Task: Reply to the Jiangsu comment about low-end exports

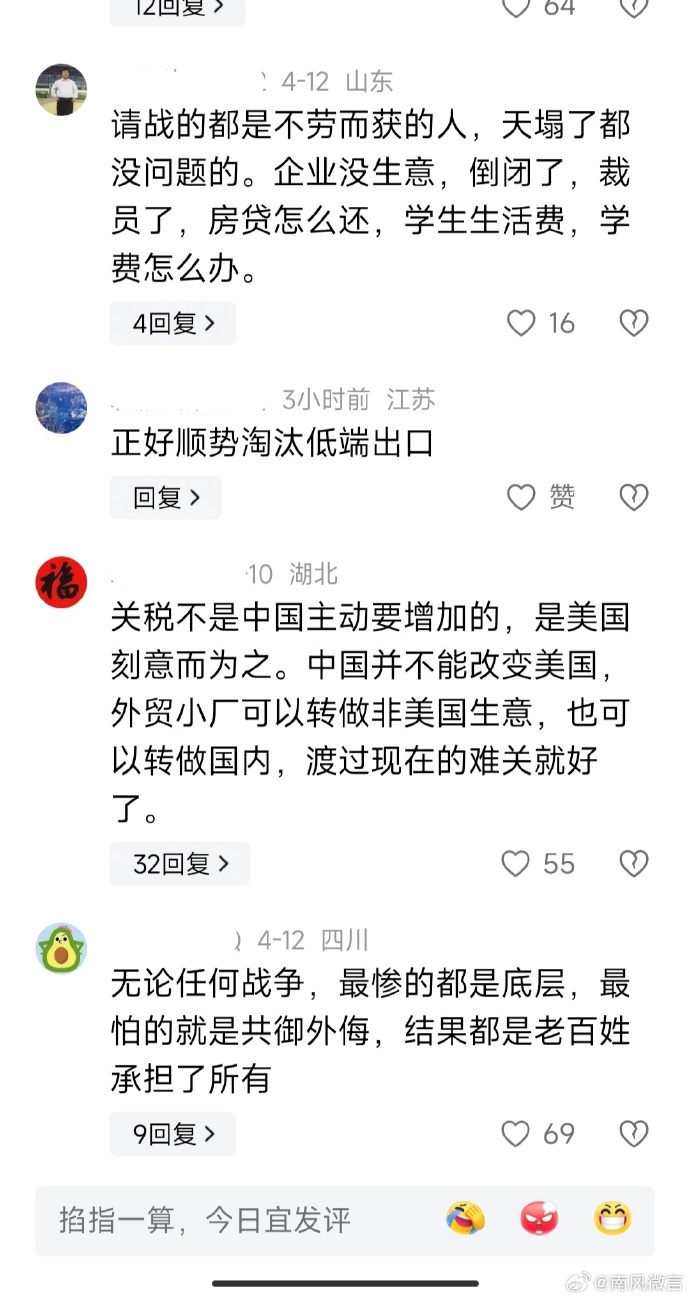Action: coord(165,497)
